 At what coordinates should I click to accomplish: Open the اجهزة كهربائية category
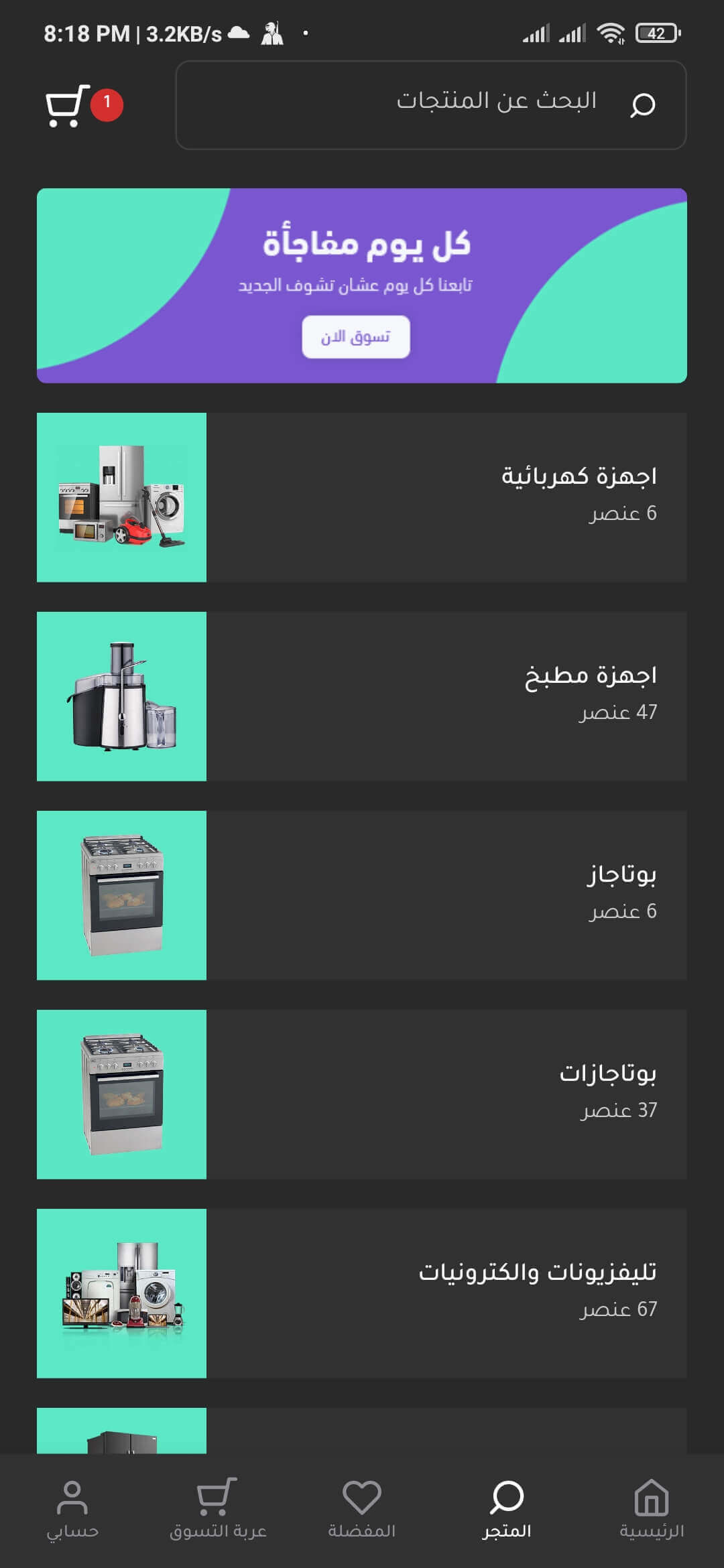point(362,497)
